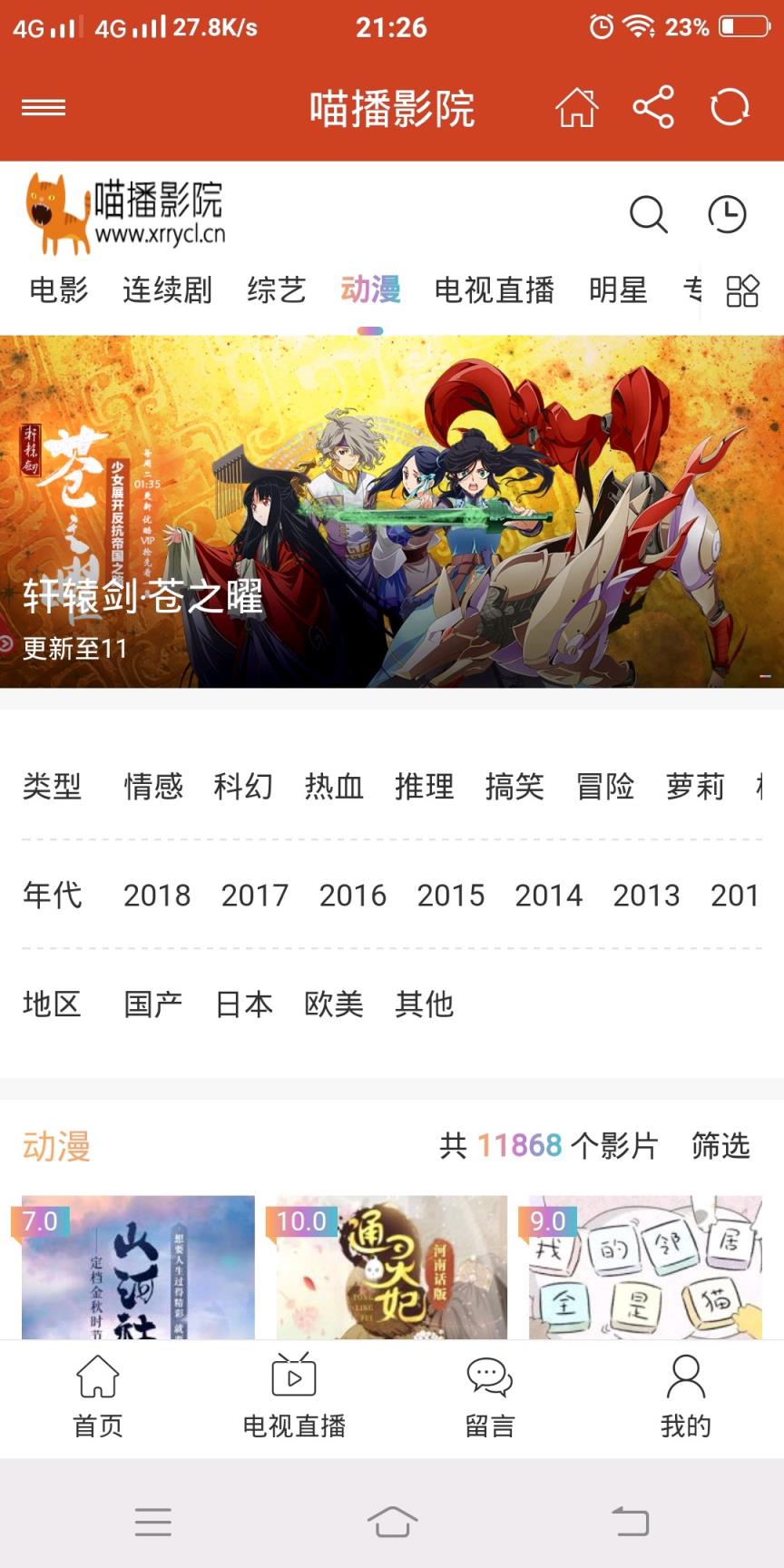Image resolution: width=784 pixels, height=1568 pixels.
Task: Switch to the 综艺 tab
Action: (x=276, y=290)
